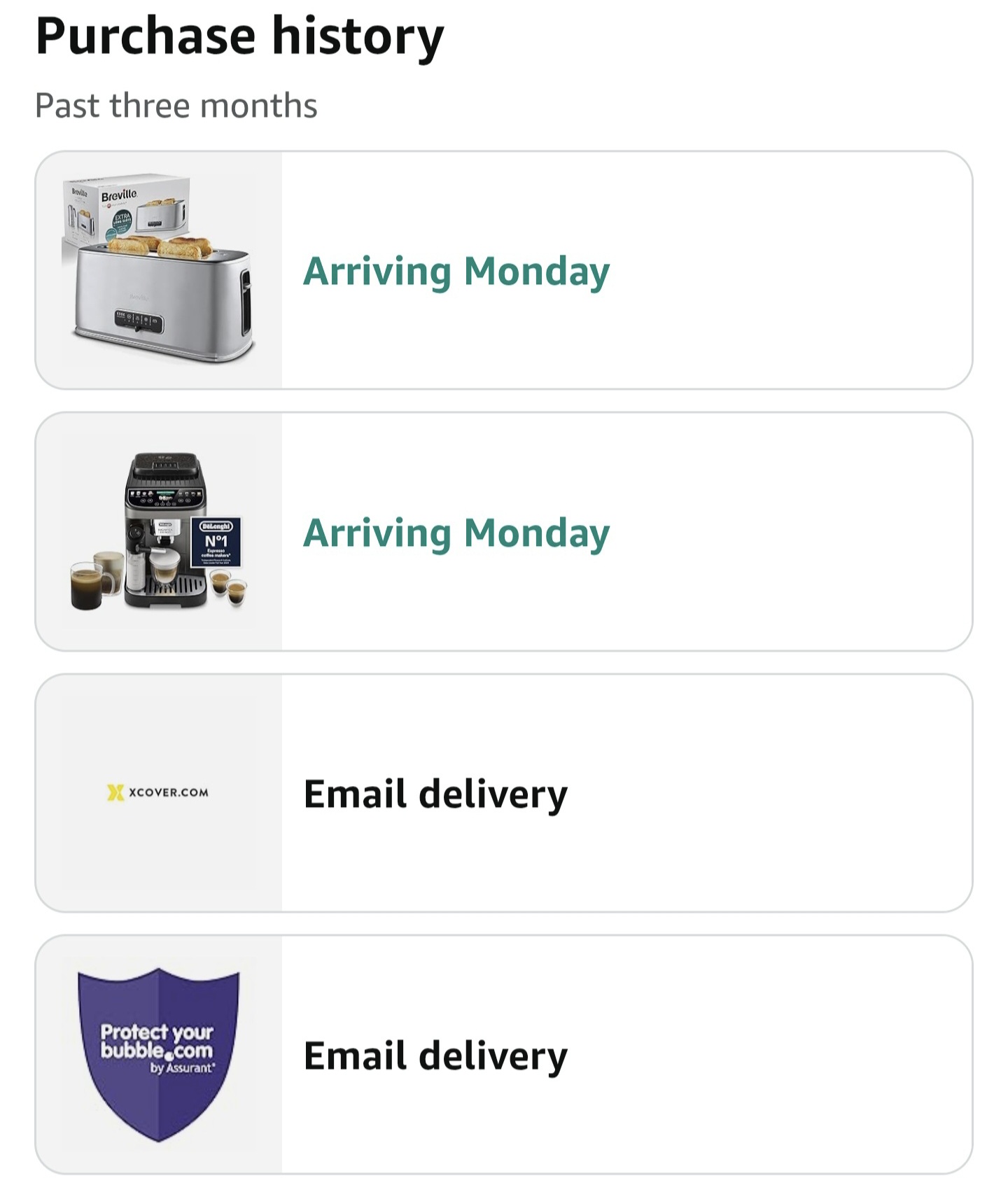Open the XCover.com email delivery order
This screenshot has height=1178, width=1008.
pyautogui.click(x=503, y=793)
